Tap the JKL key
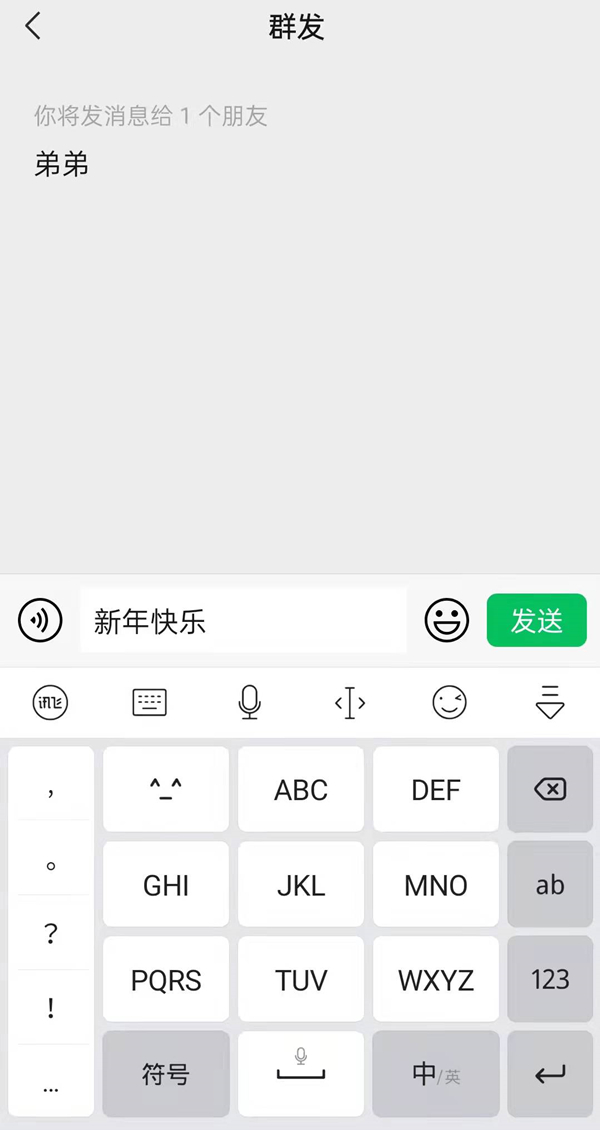The width and height of the screenshot is (600, 1130). tap(301, 885)
